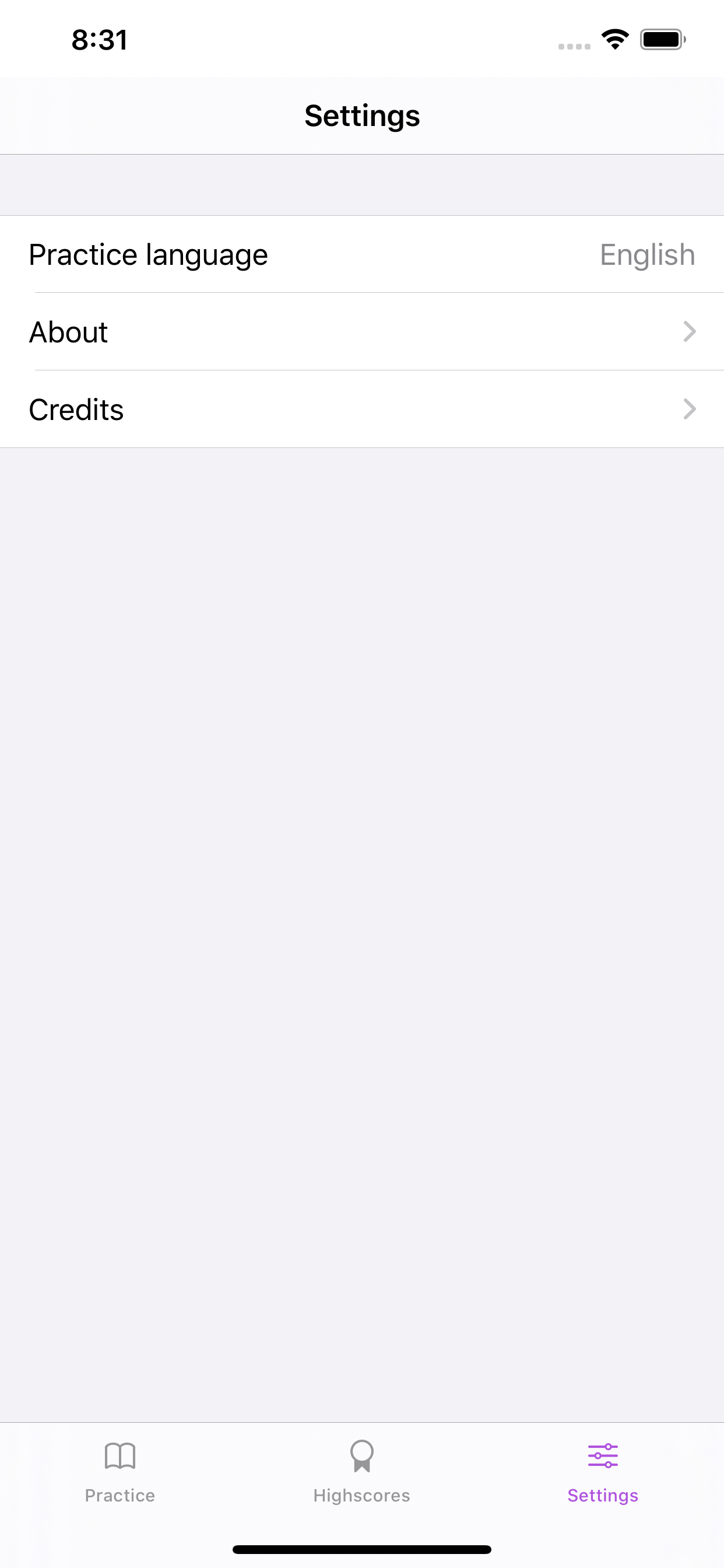Screen dimensions: 724x1568
Task: Open the About page
Action: [x=361, y=332]
